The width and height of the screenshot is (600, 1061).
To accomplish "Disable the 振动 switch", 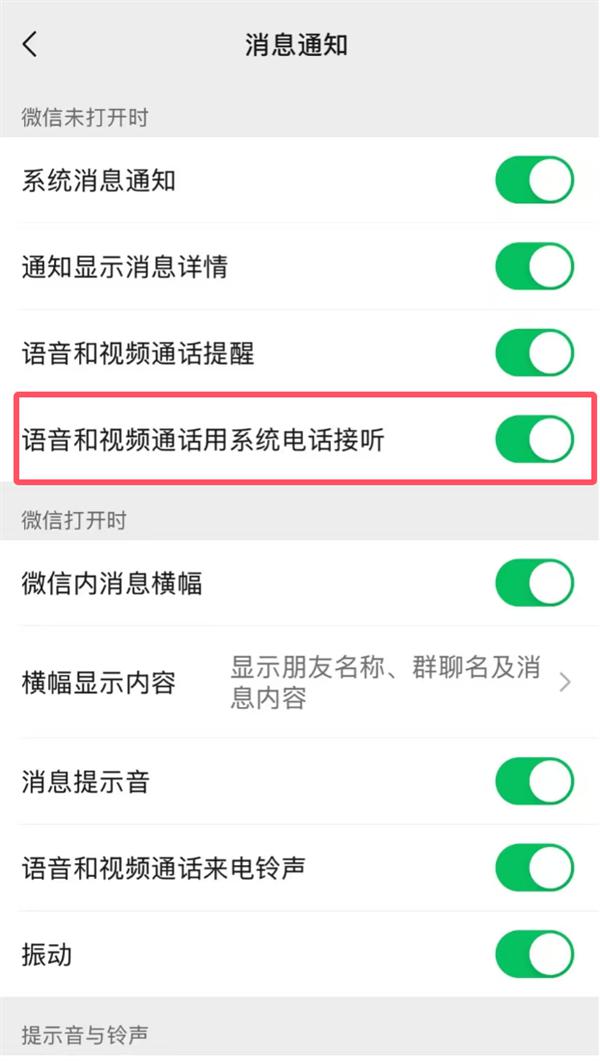I will click(534, 954).
